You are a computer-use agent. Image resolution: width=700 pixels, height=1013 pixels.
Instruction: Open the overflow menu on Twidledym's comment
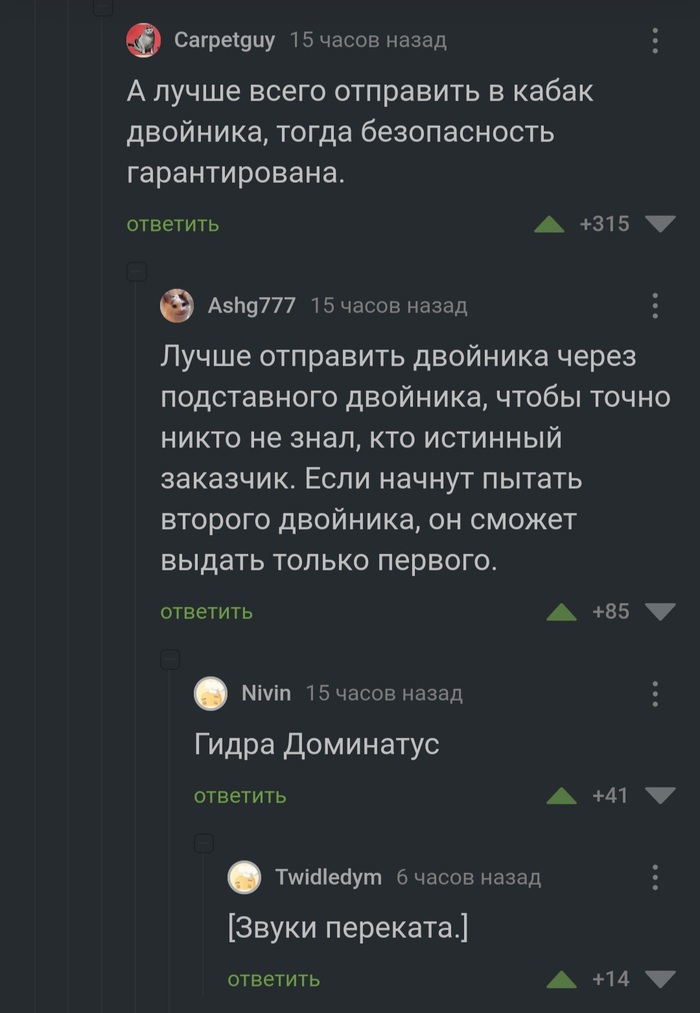tap(656, 877)
